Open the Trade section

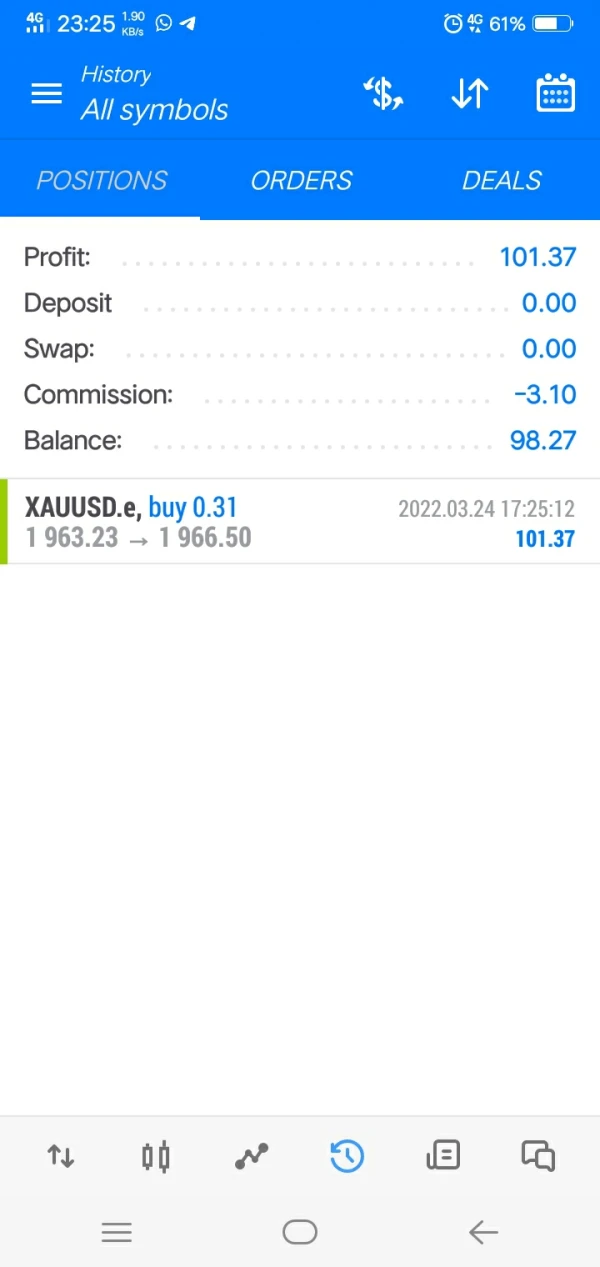(251, 1157)
